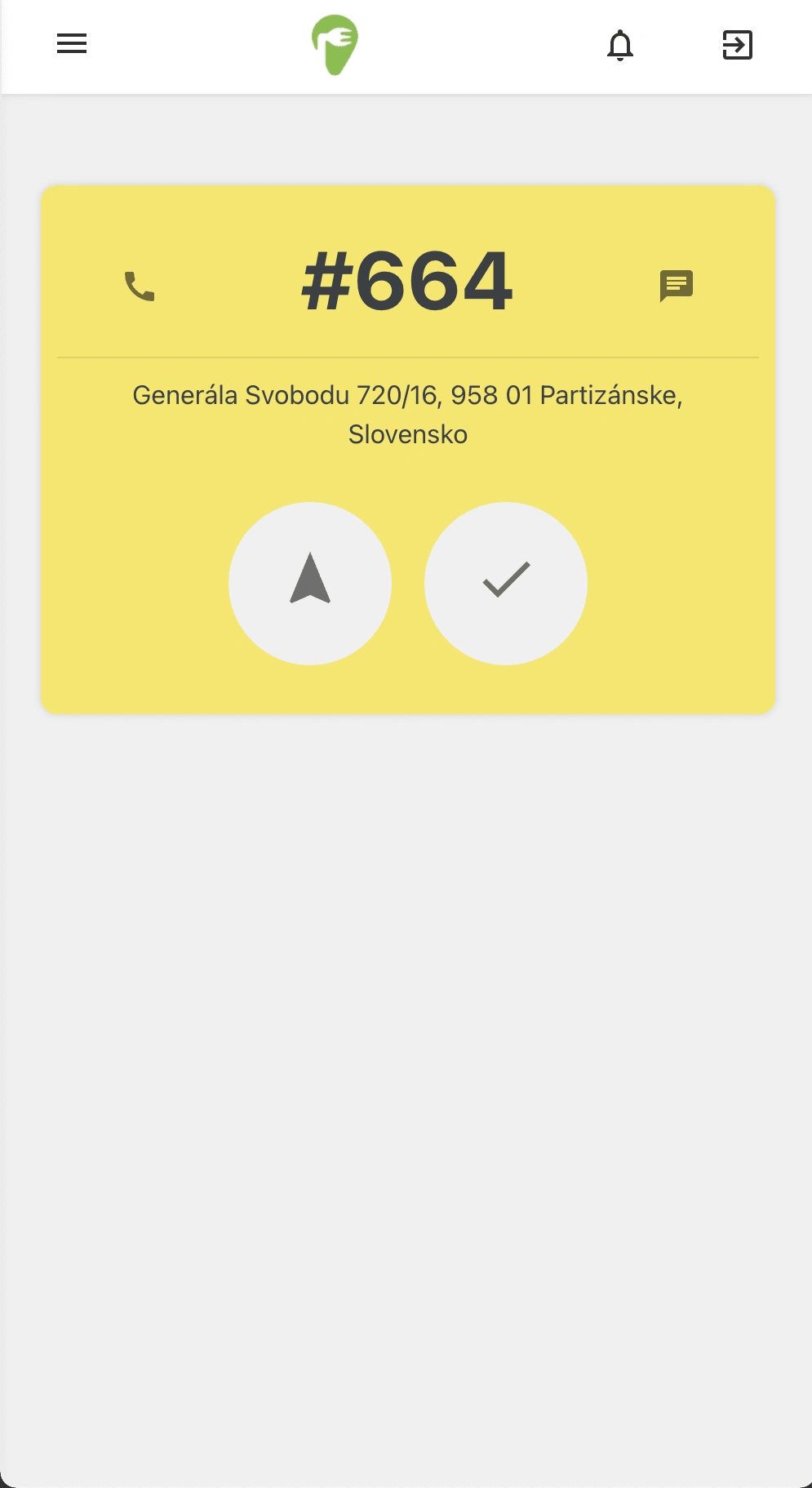This screenshot has width=812, height=1488.
Task: Mark order #664 as delivered
Action: [506, 583]
